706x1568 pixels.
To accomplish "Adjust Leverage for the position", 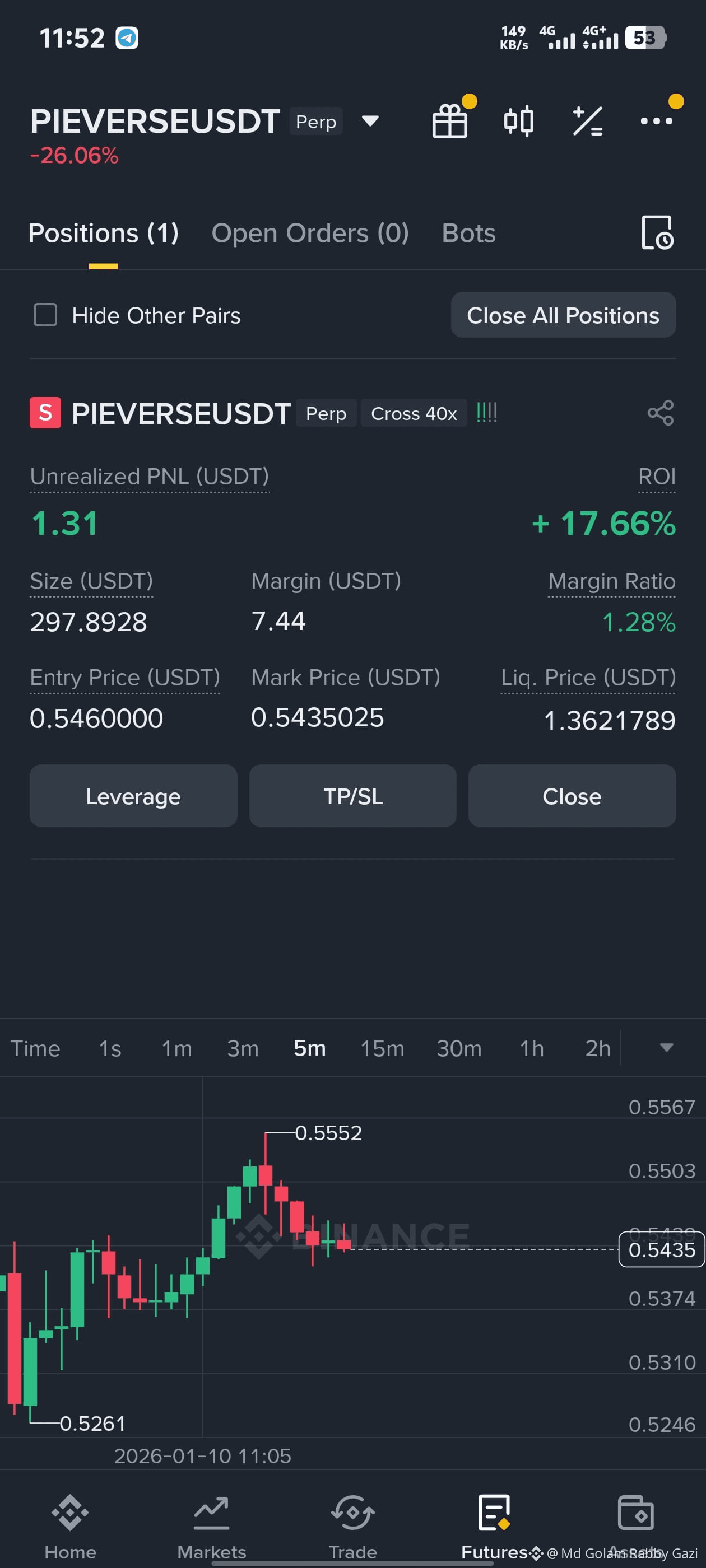I will click(x=133, y=796).
